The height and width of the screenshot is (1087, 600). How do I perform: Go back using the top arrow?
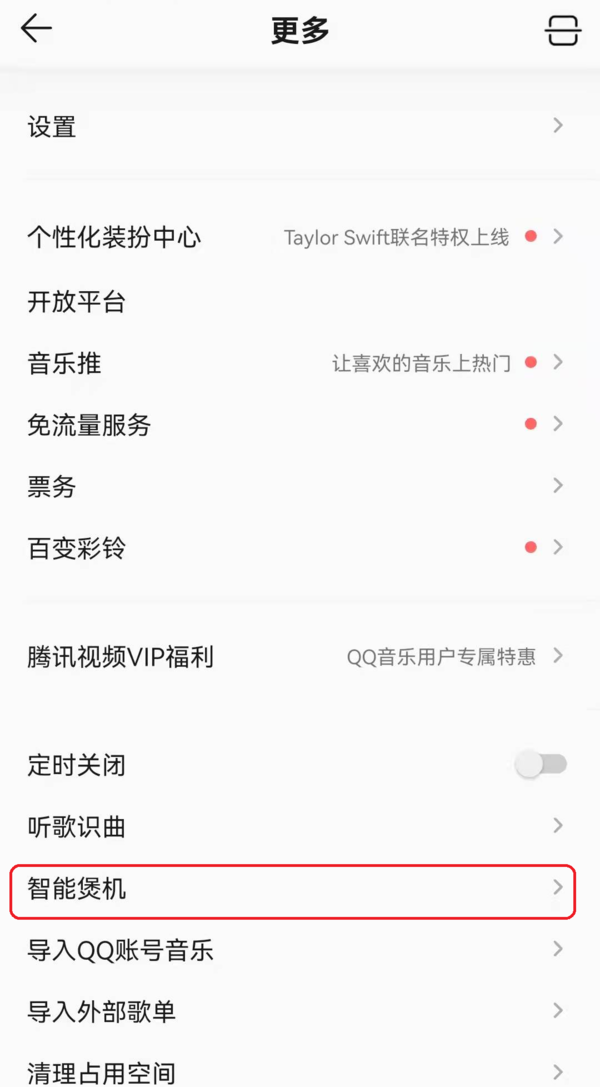(36, 29)
